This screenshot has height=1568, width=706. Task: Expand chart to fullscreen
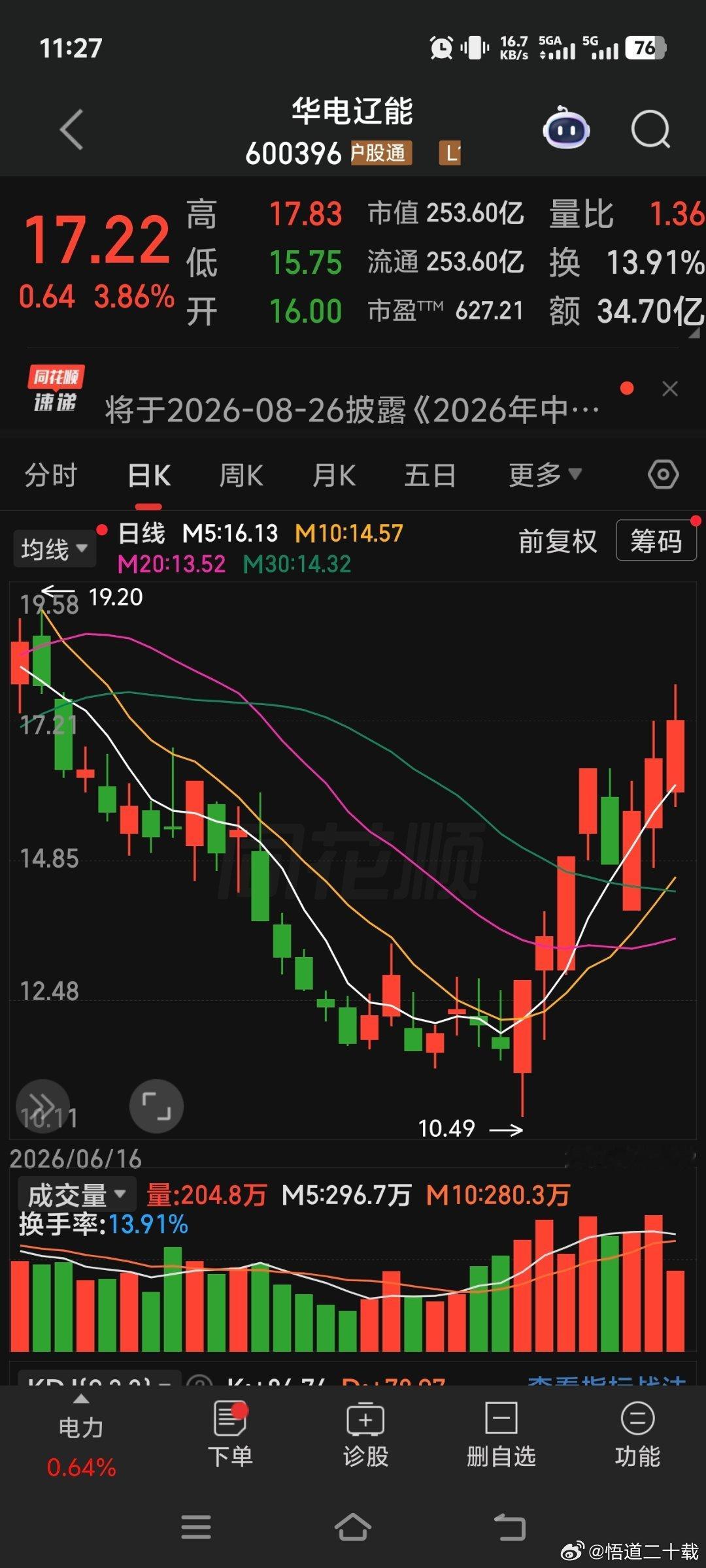156,1105
